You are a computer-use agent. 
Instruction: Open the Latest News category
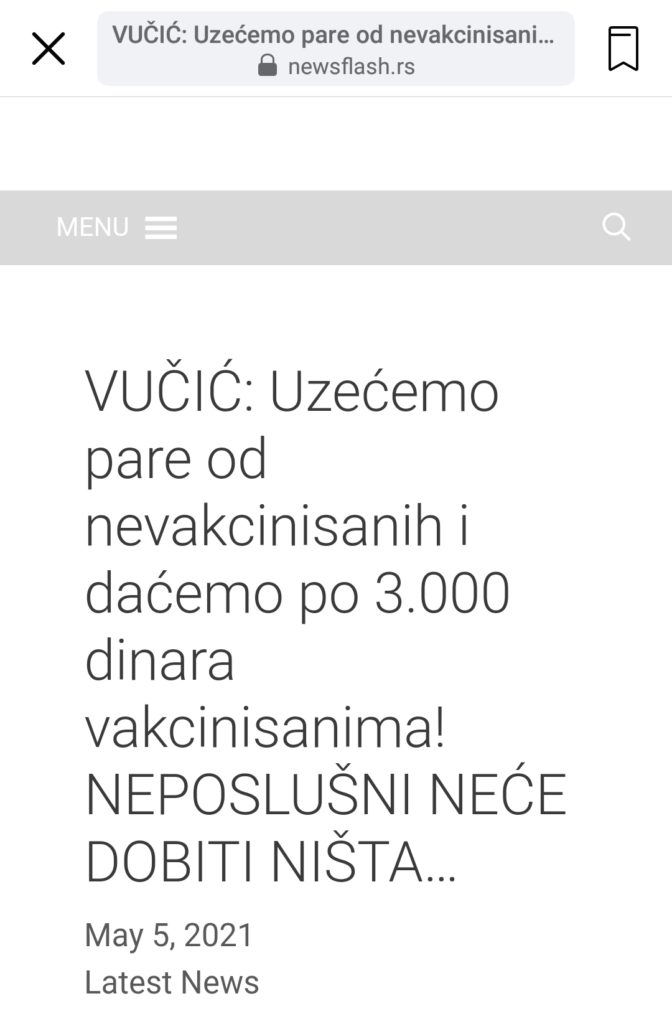click(x=171, y=982)
